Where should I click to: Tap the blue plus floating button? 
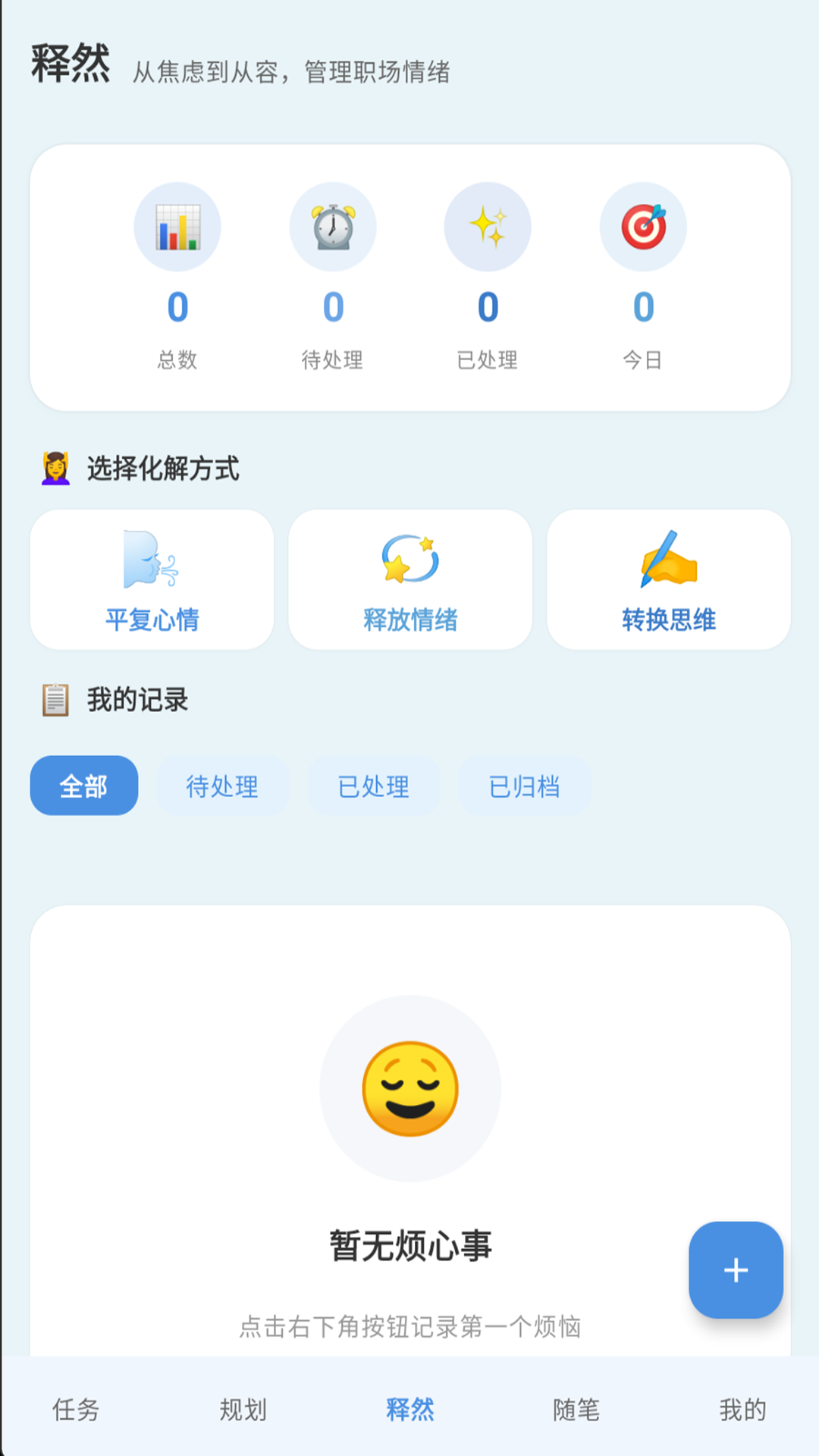[735, 1271]
